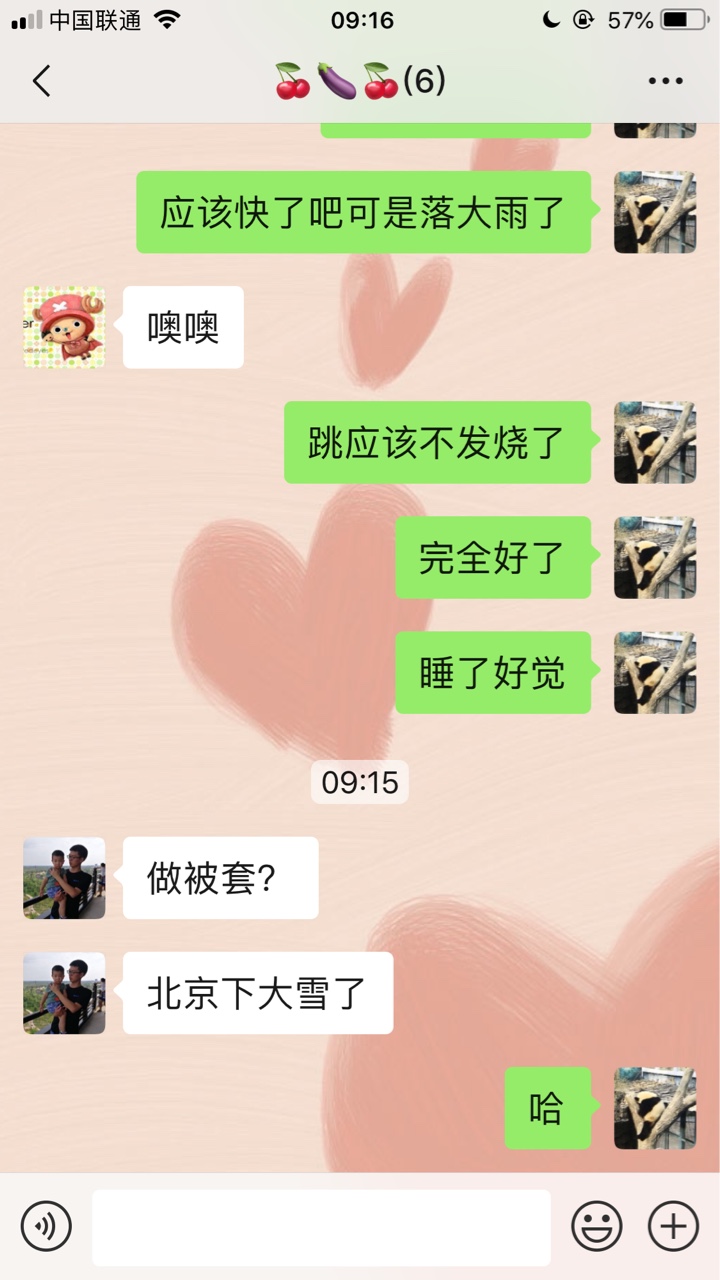Tap the message text field
The height and width of the screenshot is (1280, 720).
coord(321,1227)
